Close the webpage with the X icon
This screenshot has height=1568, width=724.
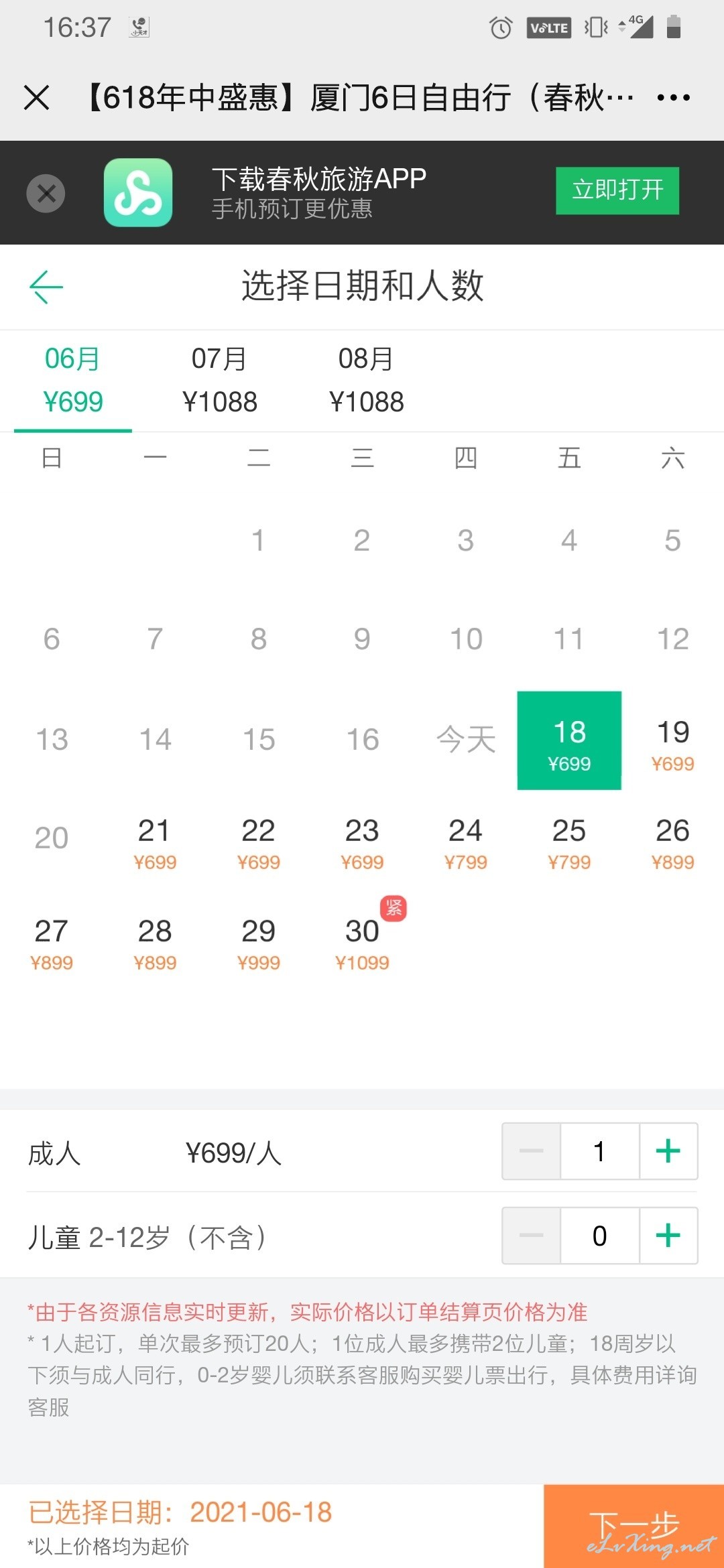(x=36, y=98)
